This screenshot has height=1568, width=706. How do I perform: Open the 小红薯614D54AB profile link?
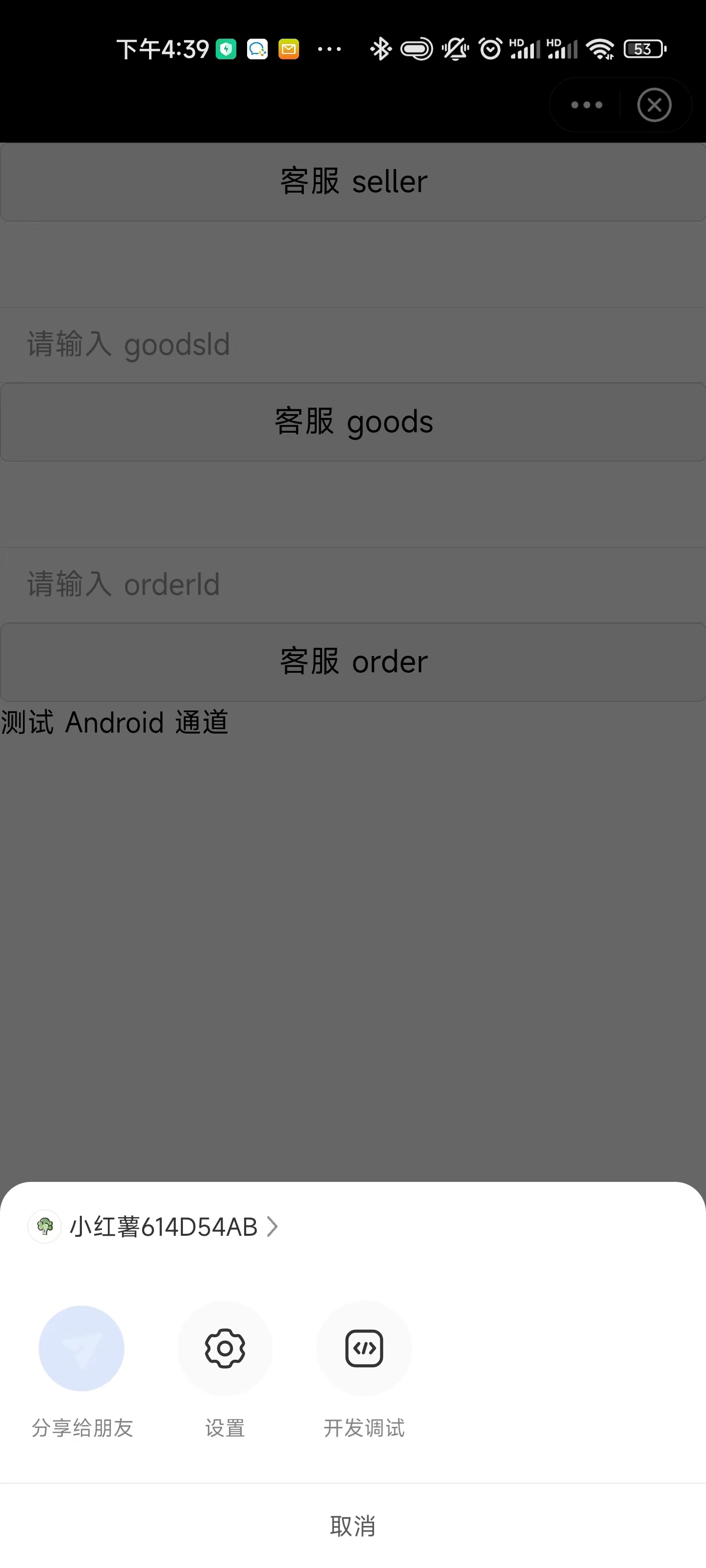coord(153,1226)
